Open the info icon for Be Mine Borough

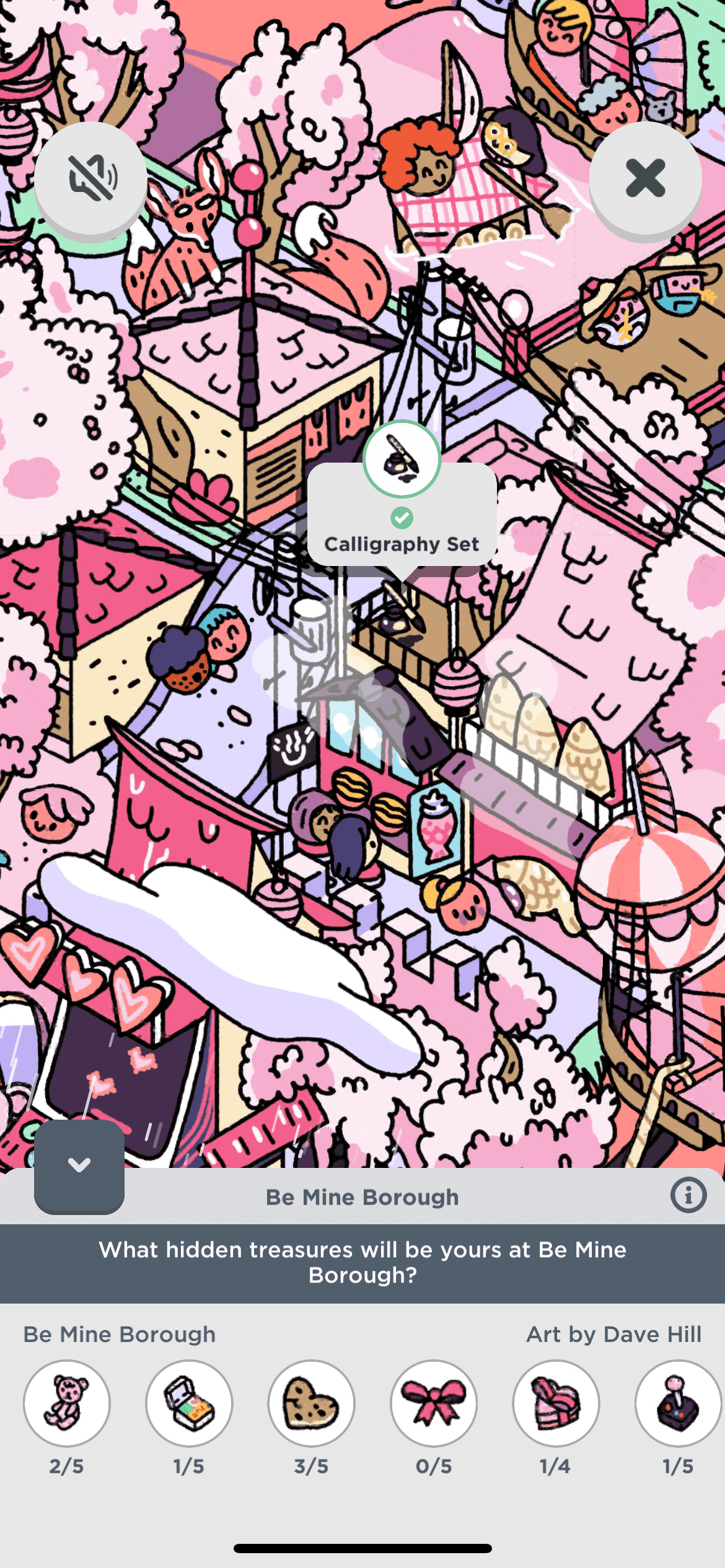pos(688,1195)
